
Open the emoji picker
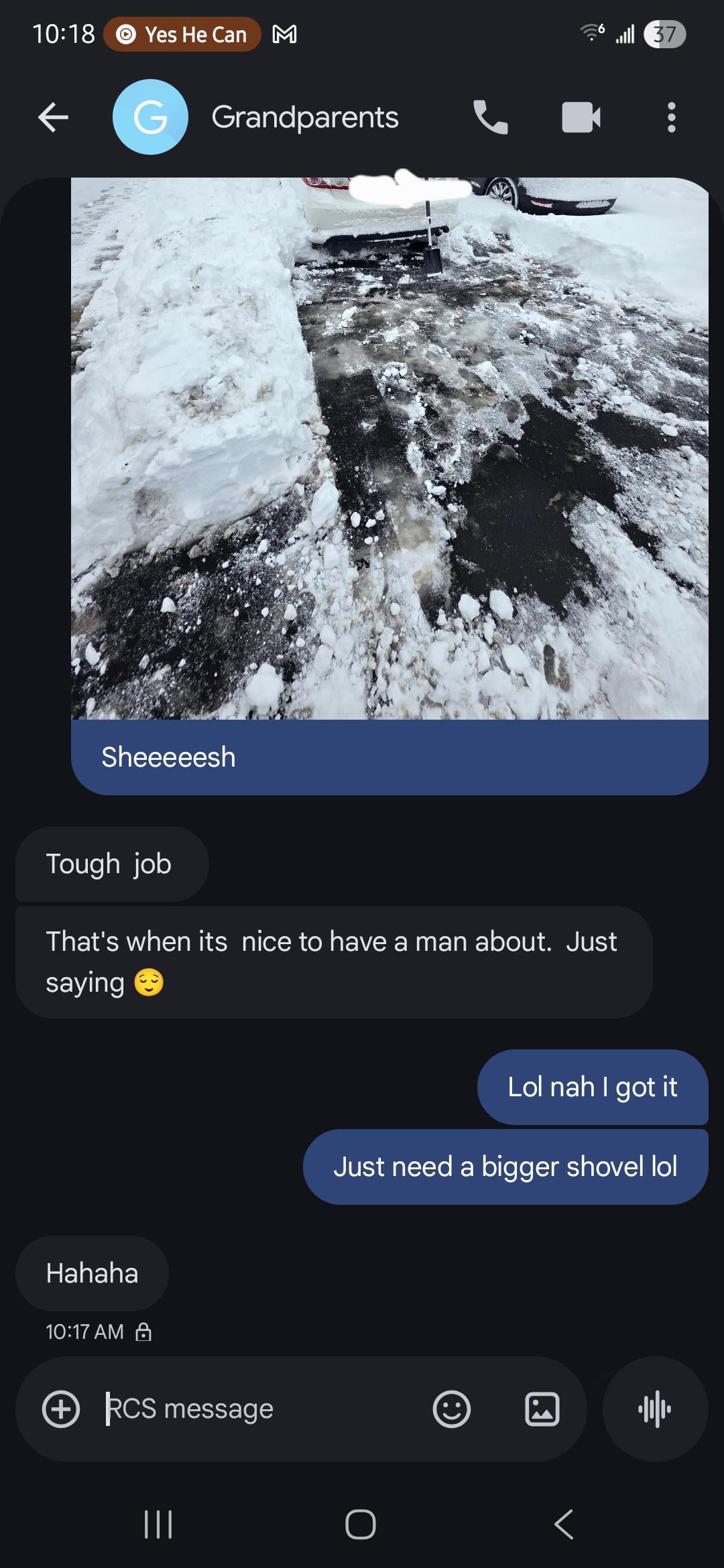point(452,1409)
